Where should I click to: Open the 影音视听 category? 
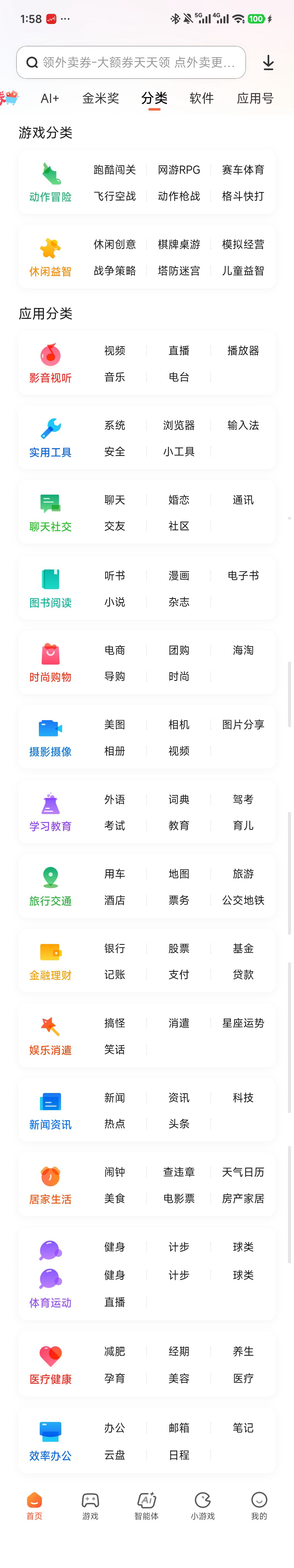coord(51,363)
